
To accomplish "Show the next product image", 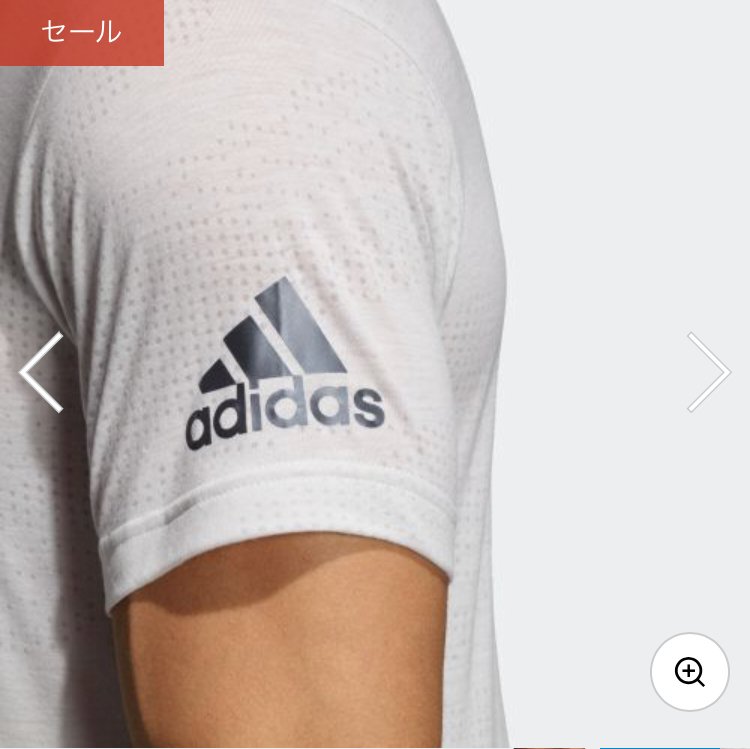I will (x=708, y=372).
